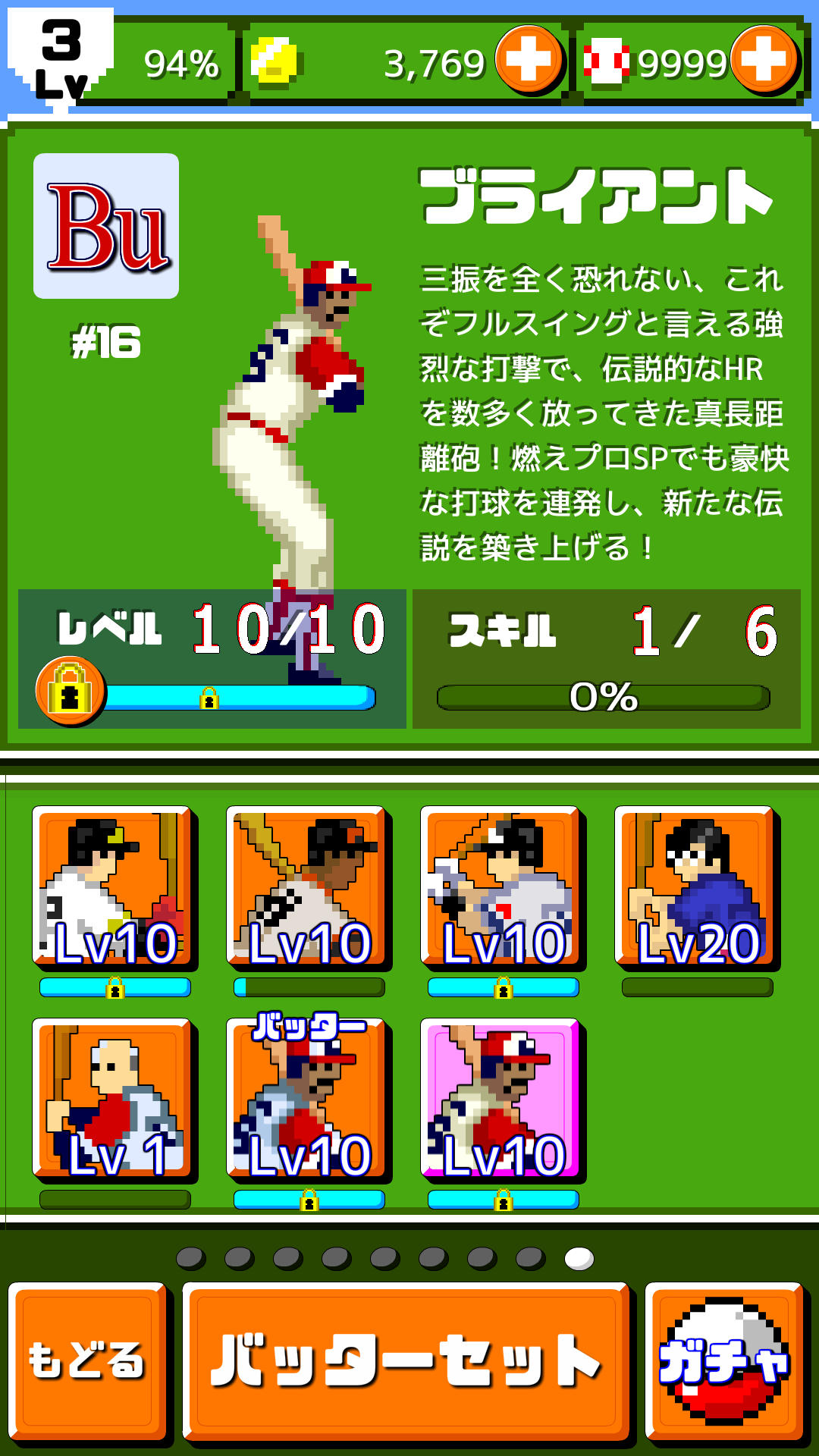Add more baseballs with the plus button

point(764,59)
